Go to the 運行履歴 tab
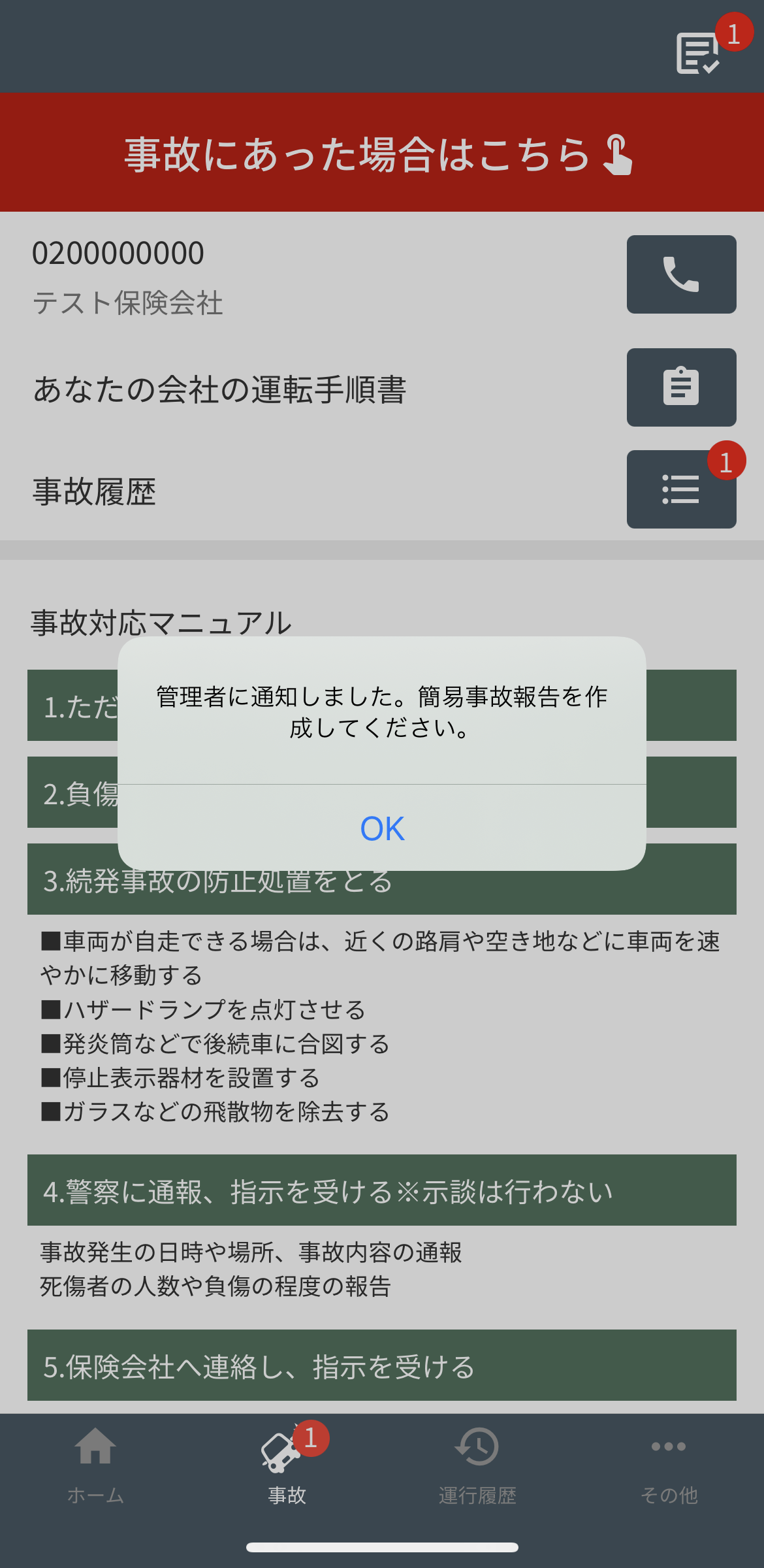 [x=477, y=1465]
